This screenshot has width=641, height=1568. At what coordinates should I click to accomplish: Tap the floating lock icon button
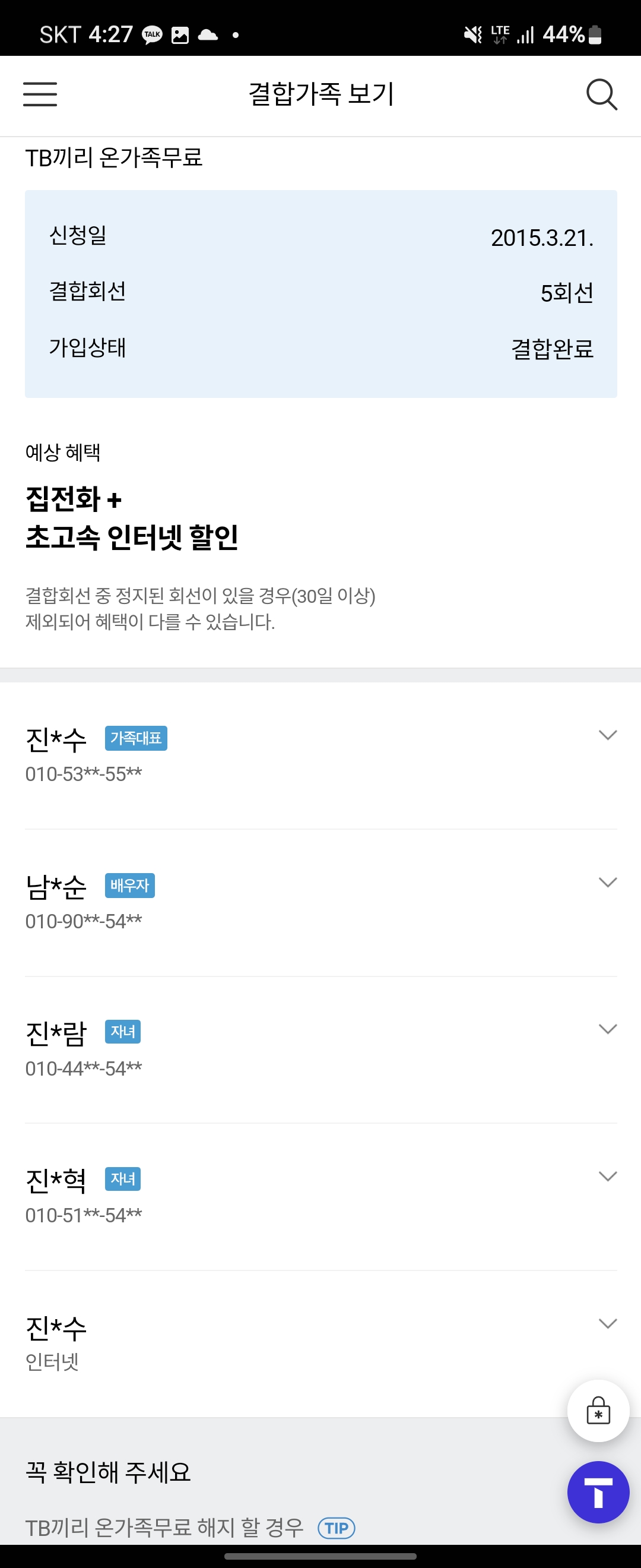point(598,1411)
